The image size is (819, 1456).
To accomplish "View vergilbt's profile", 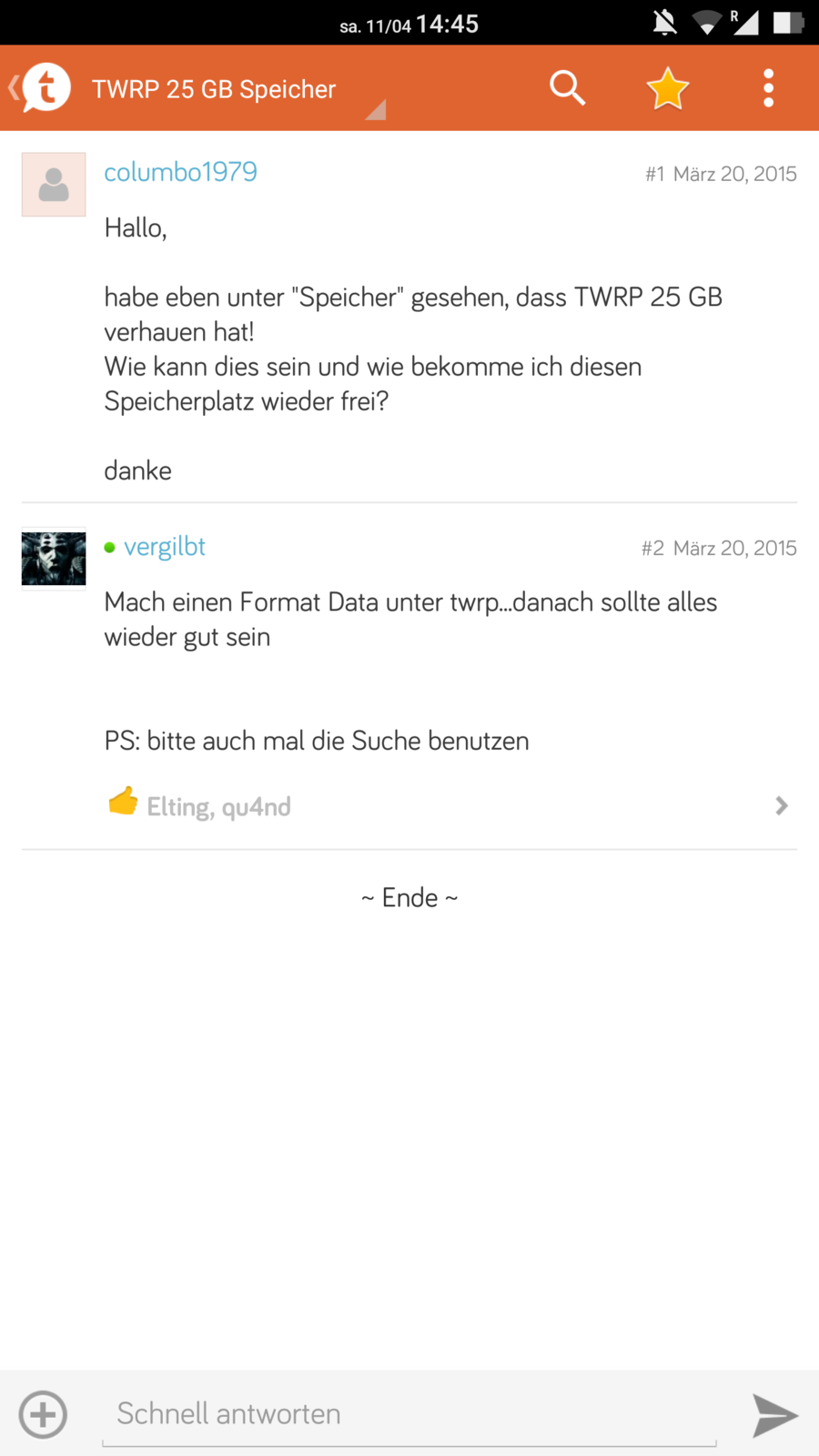I will [x=165, y=547].
